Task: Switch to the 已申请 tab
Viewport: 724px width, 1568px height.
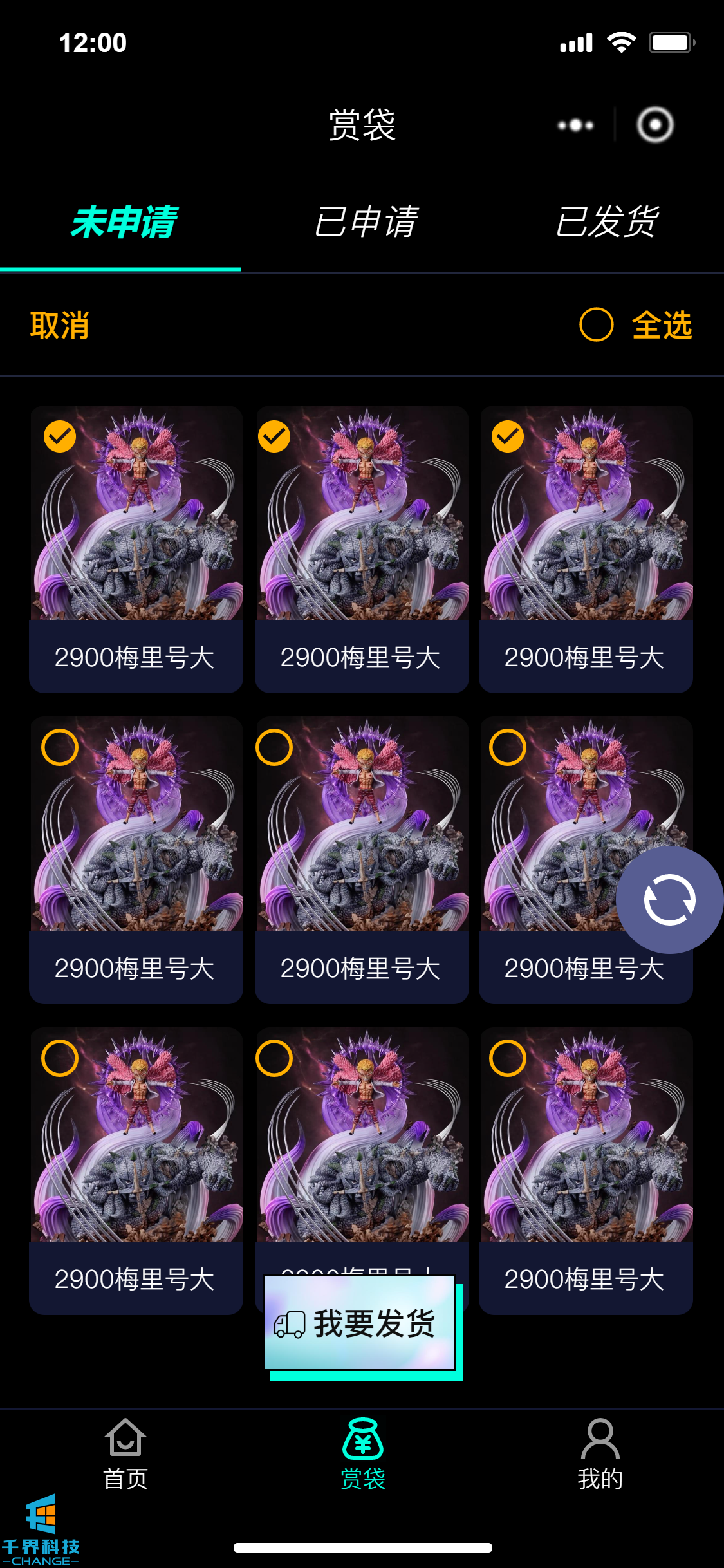Action: click(366, 222)
